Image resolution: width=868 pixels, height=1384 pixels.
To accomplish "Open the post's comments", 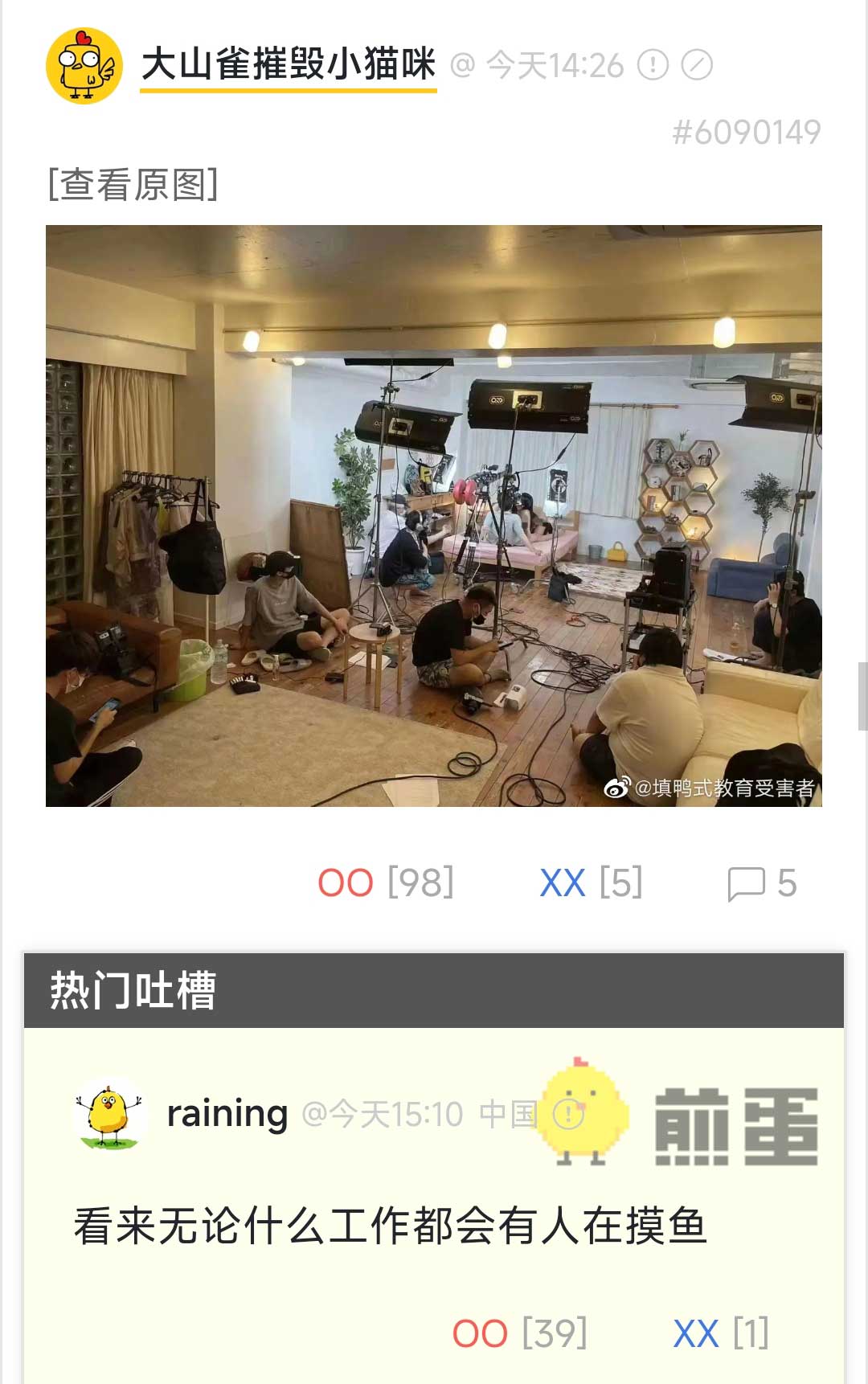I will coord(760,882).
